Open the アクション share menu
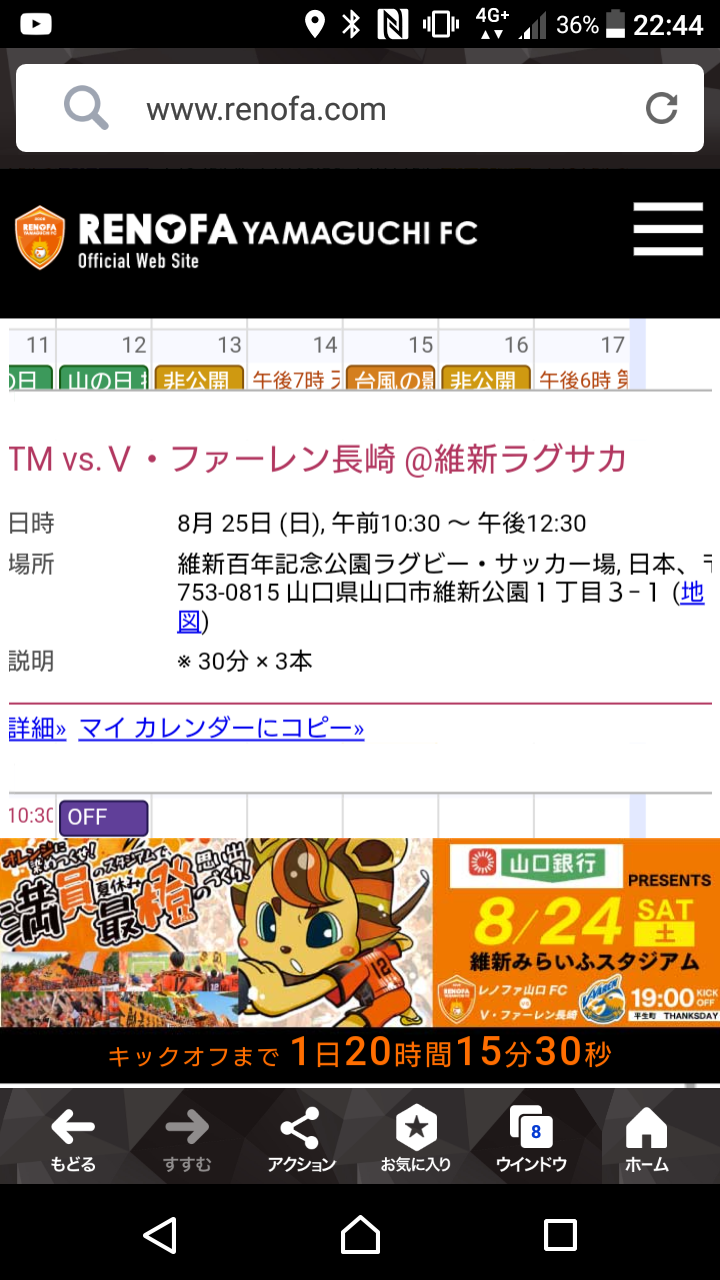The image size is (720, 1280). point(301,1140)
